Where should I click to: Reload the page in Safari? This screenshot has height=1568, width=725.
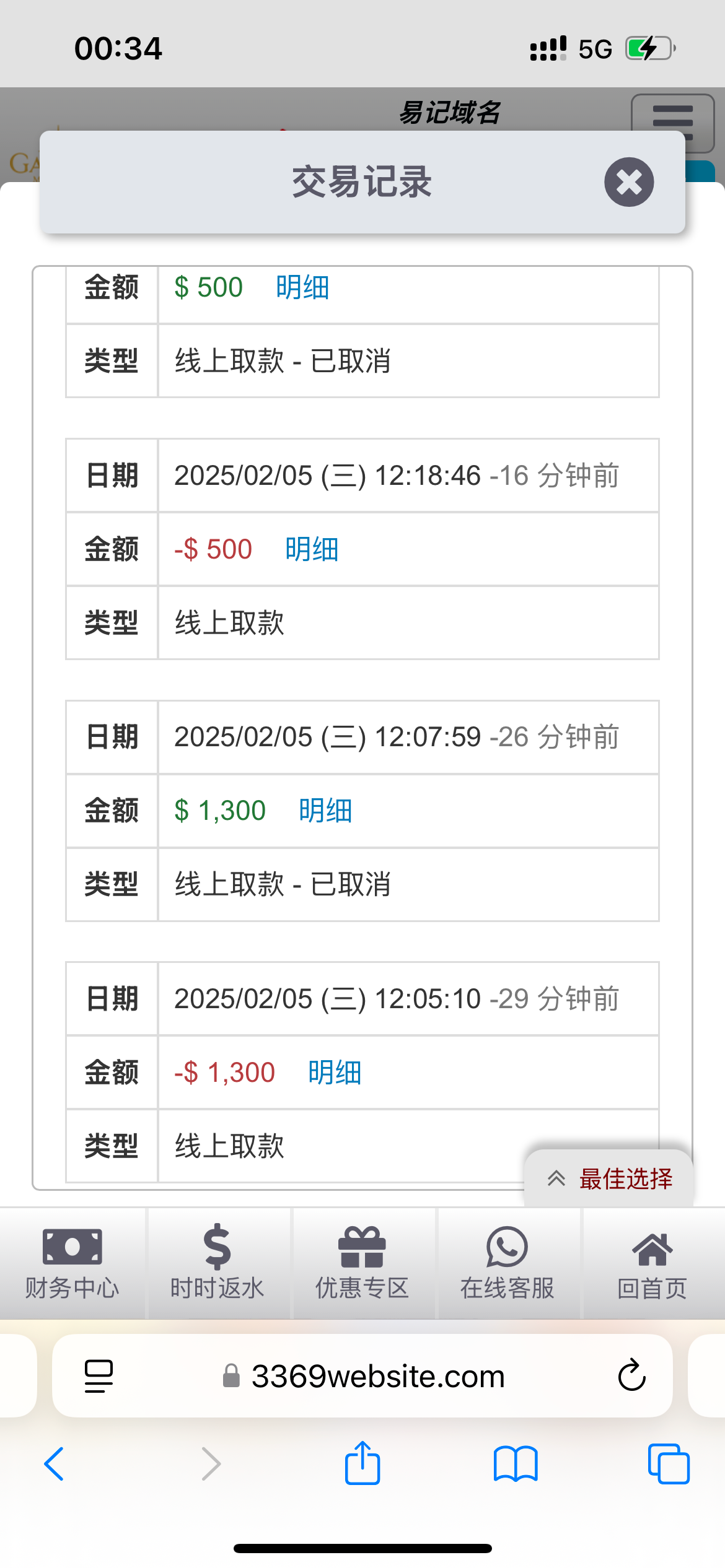coord(631,1376)
